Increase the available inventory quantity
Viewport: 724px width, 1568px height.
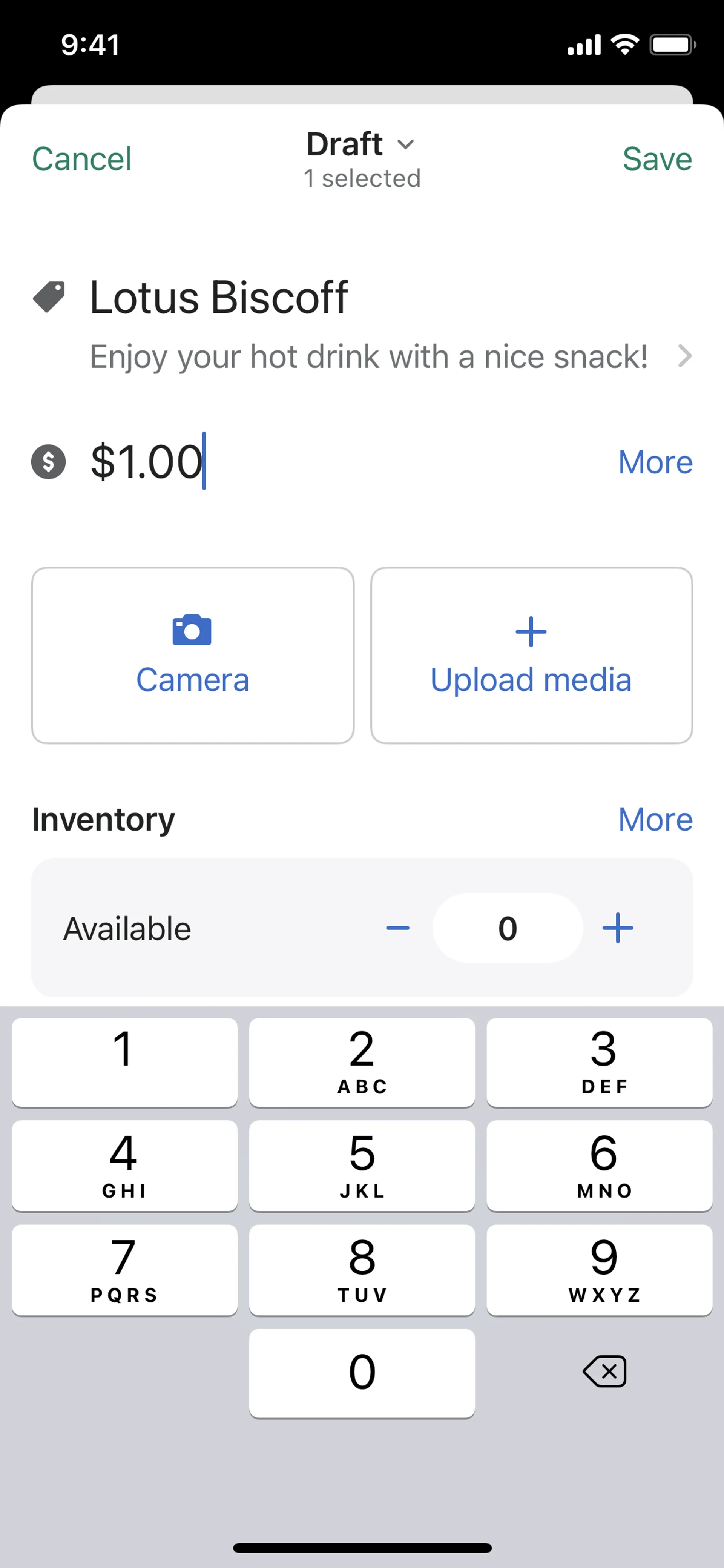click(618, 928)
